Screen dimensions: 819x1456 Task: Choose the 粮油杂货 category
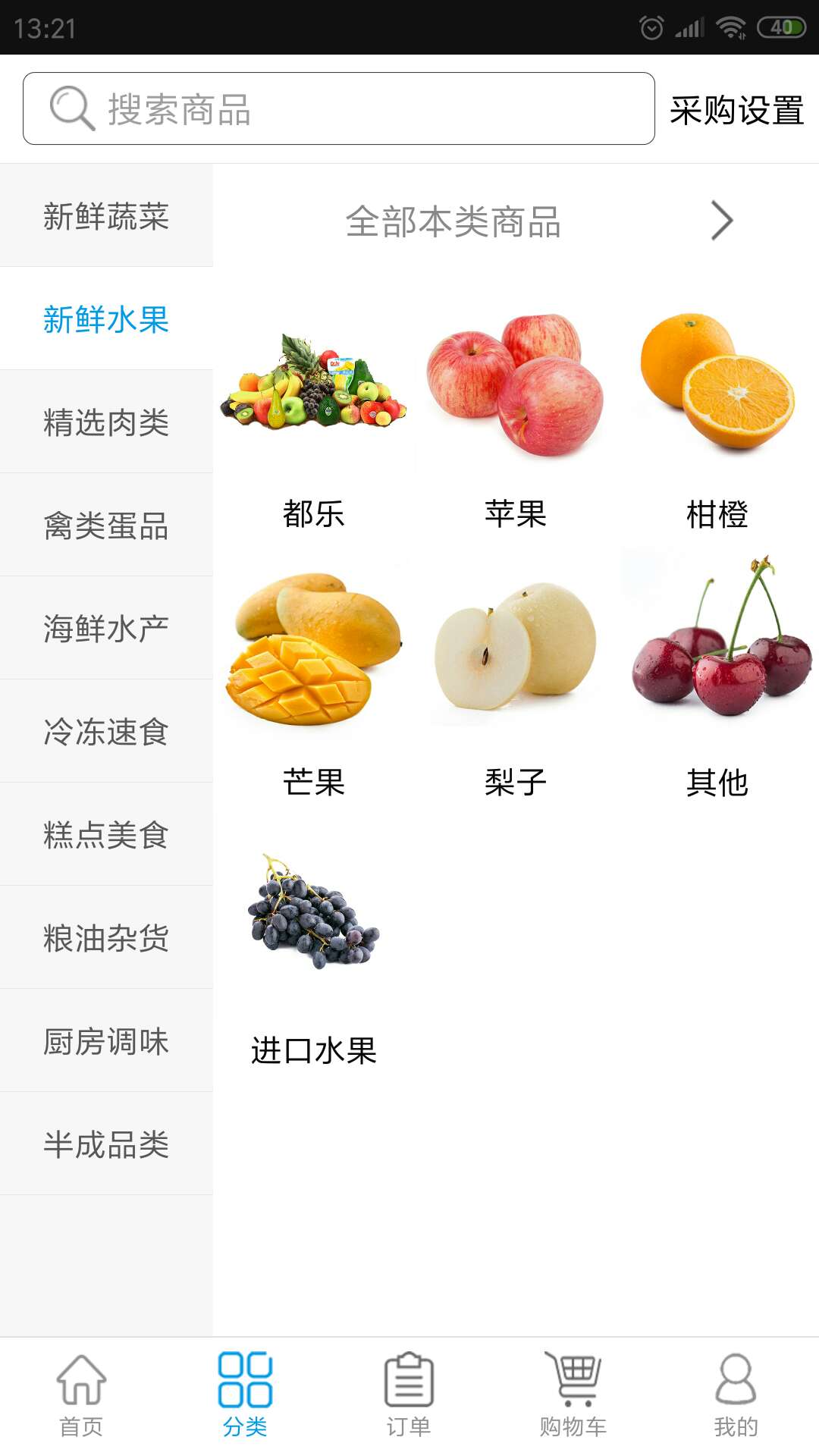[106, 938]
